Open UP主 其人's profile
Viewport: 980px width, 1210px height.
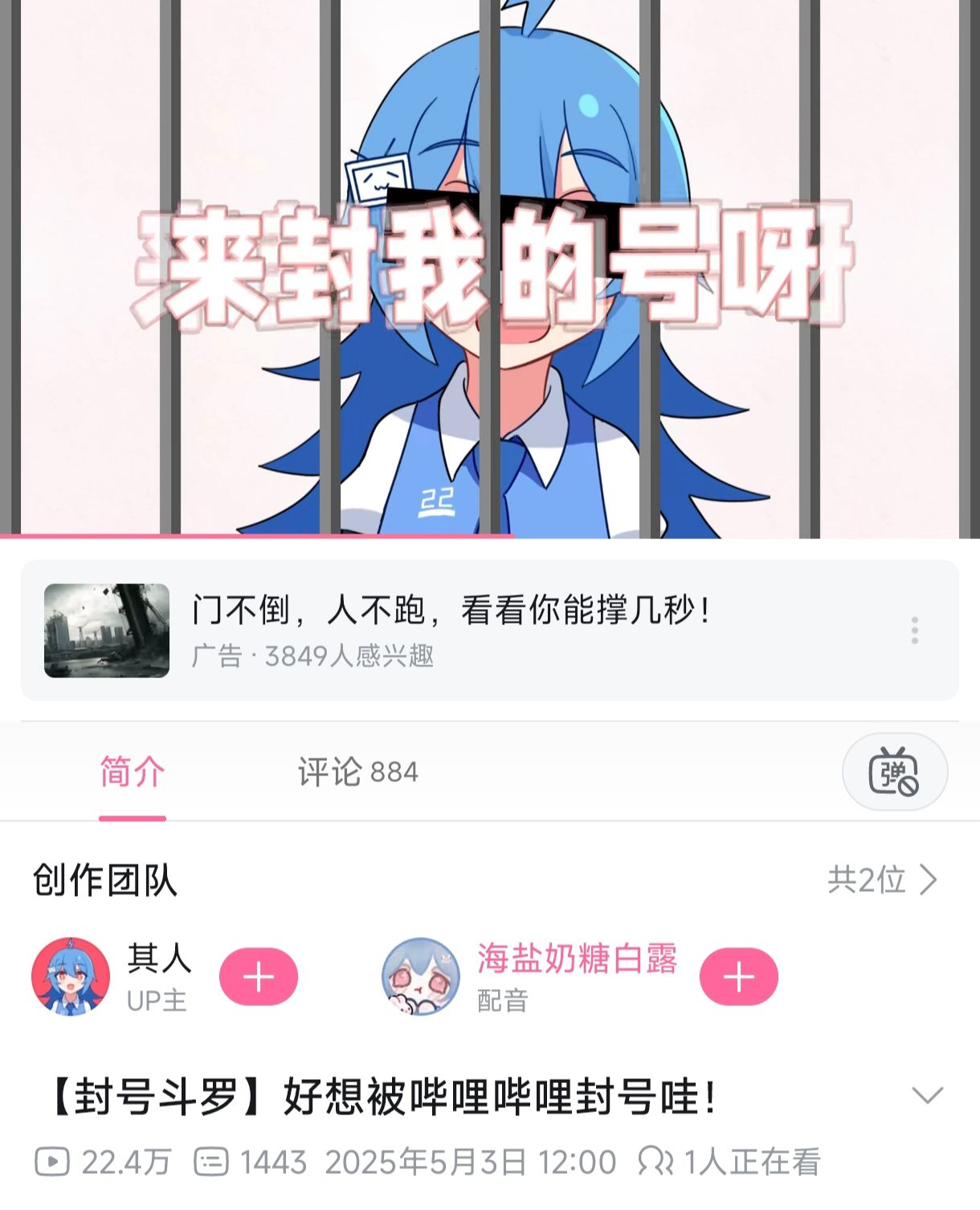pos(71,976)
